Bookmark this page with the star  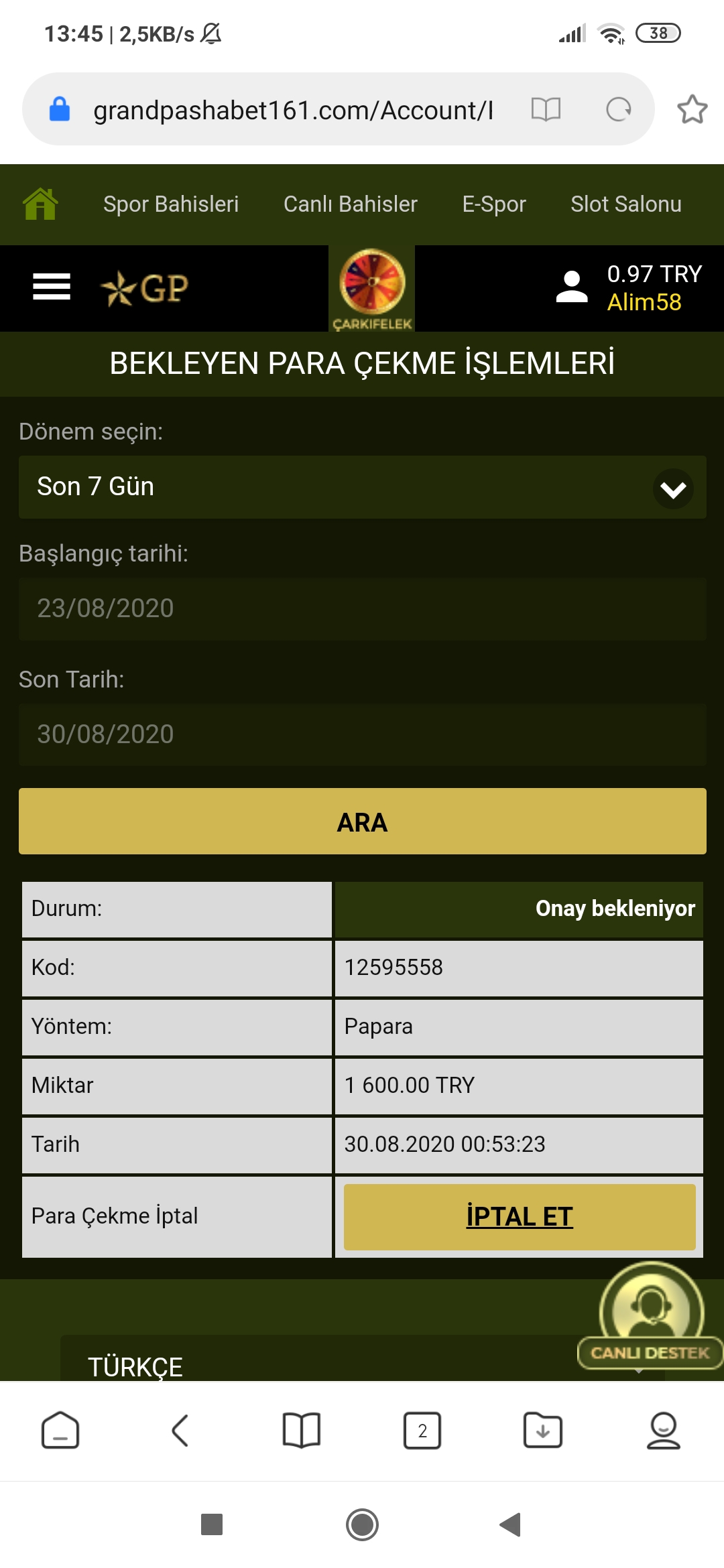coord(692,109)
